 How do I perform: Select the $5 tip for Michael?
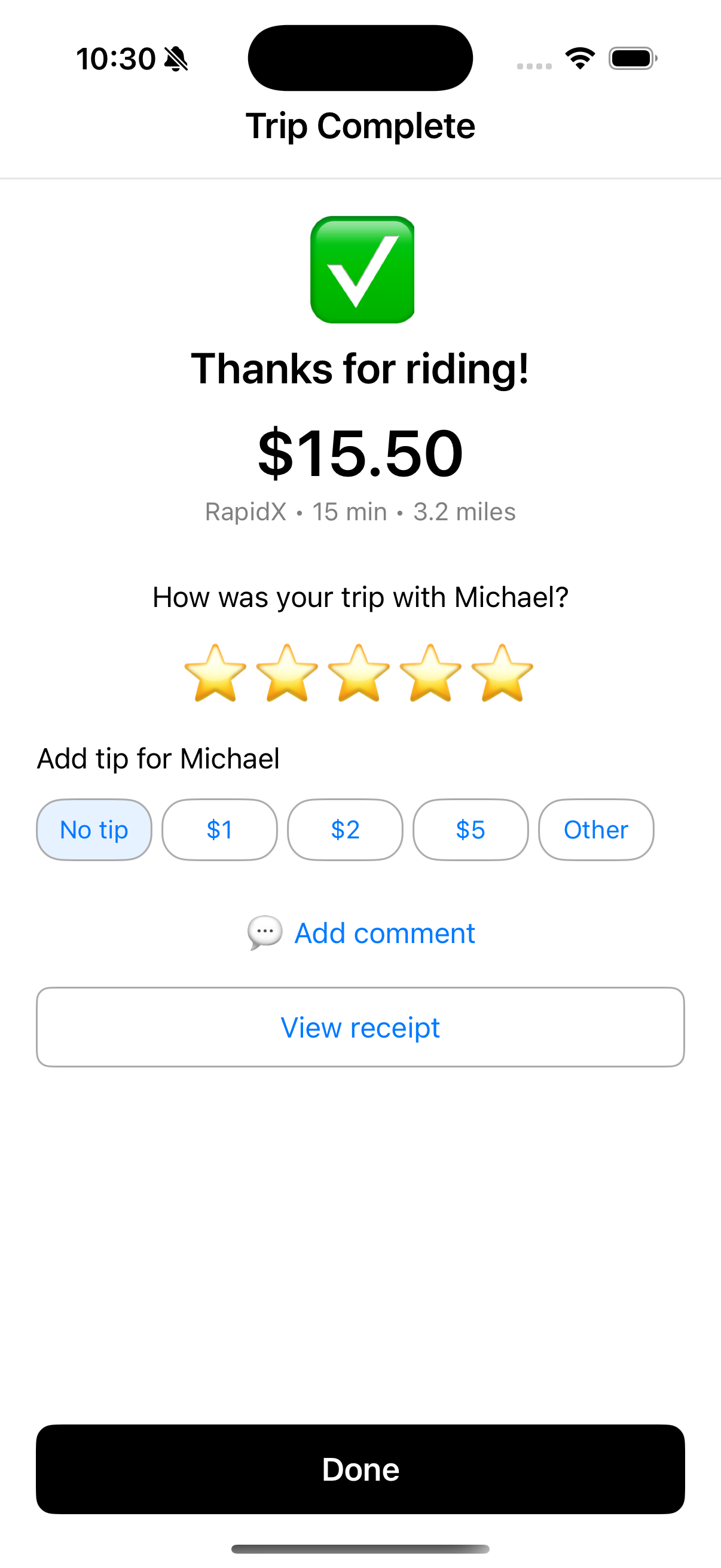pos(471,829)
